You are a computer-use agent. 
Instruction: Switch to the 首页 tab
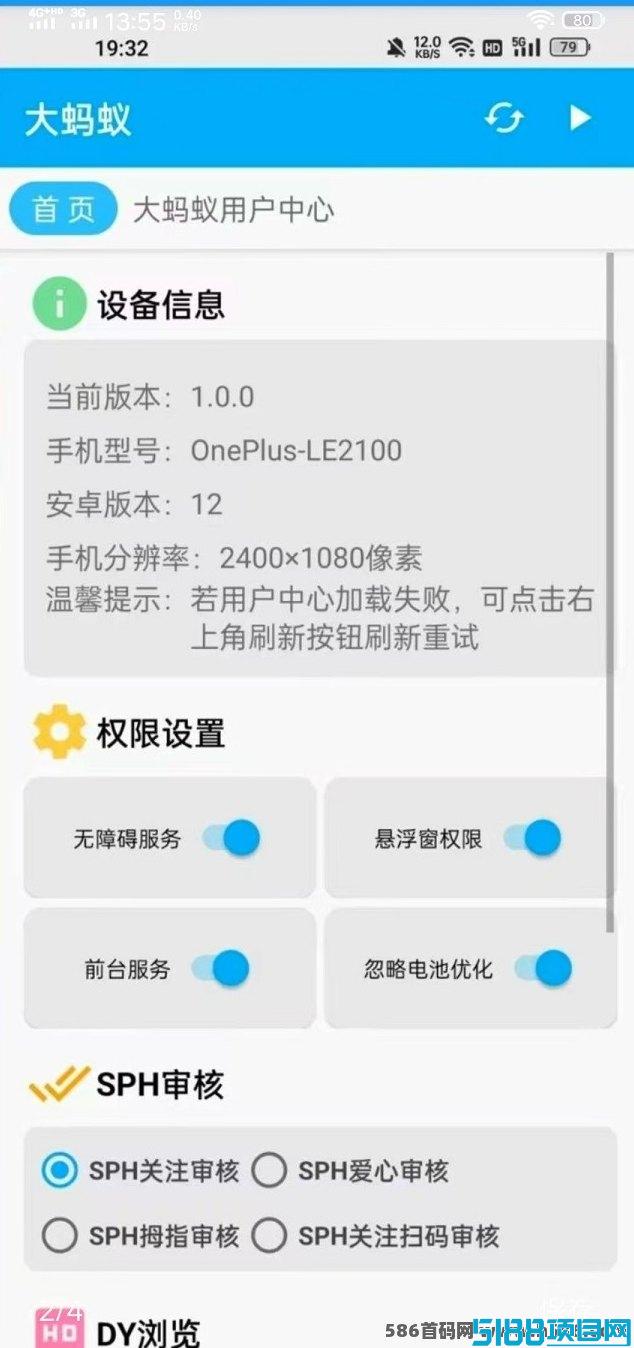click(63, 210)
